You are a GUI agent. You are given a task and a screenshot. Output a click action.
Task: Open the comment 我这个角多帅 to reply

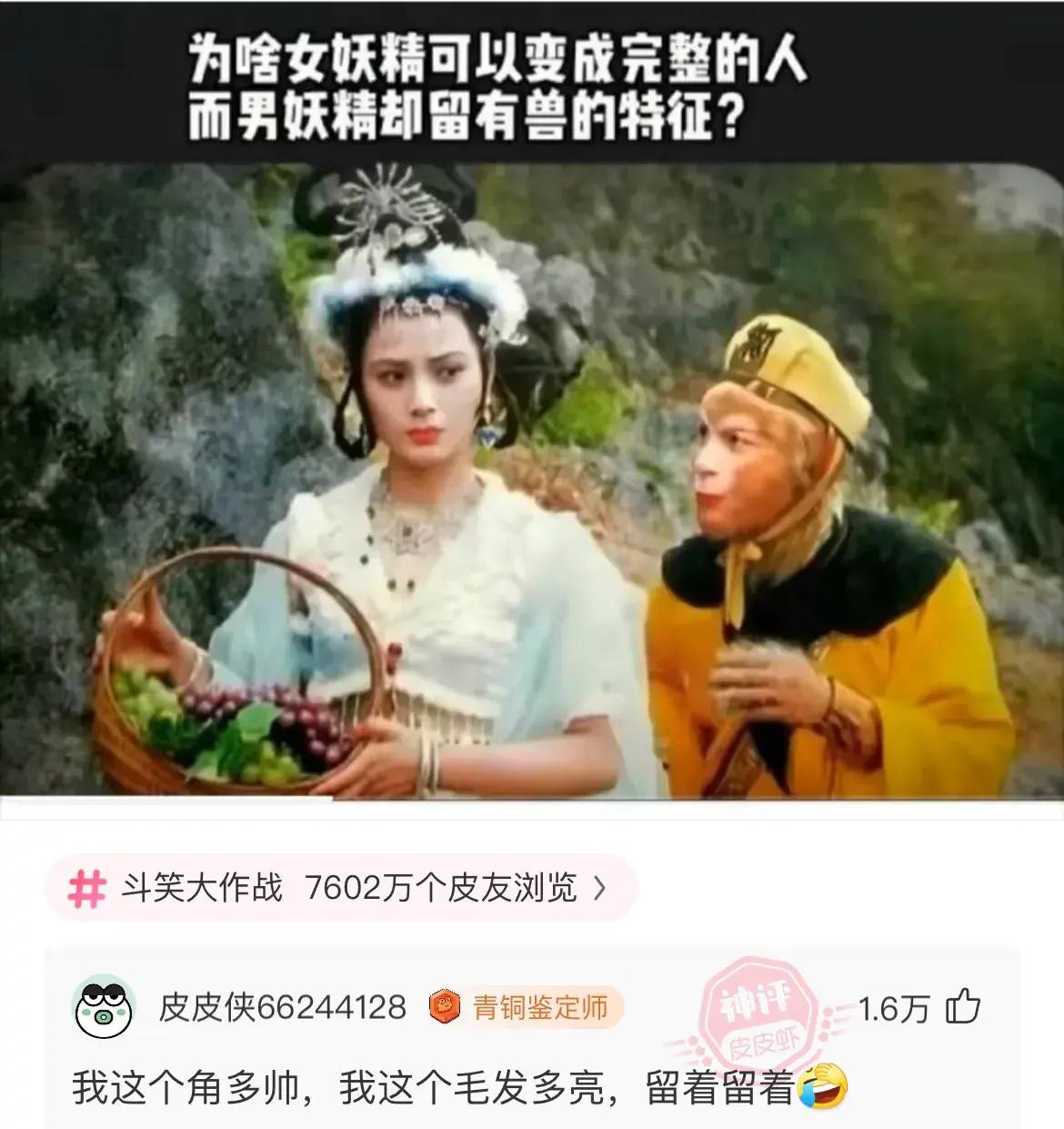point(437,1087)
